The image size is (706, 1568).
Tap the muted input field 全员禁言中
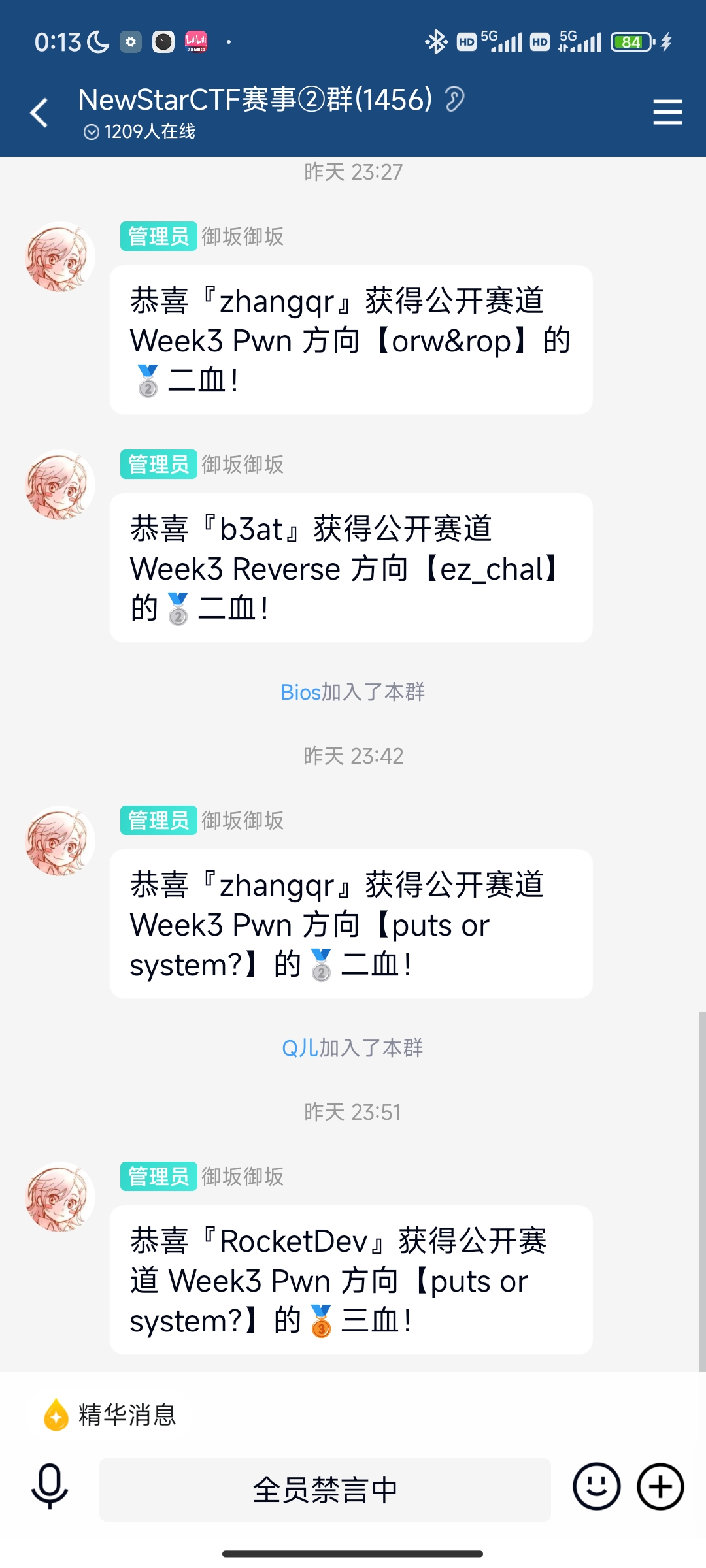pos(325,1490)
